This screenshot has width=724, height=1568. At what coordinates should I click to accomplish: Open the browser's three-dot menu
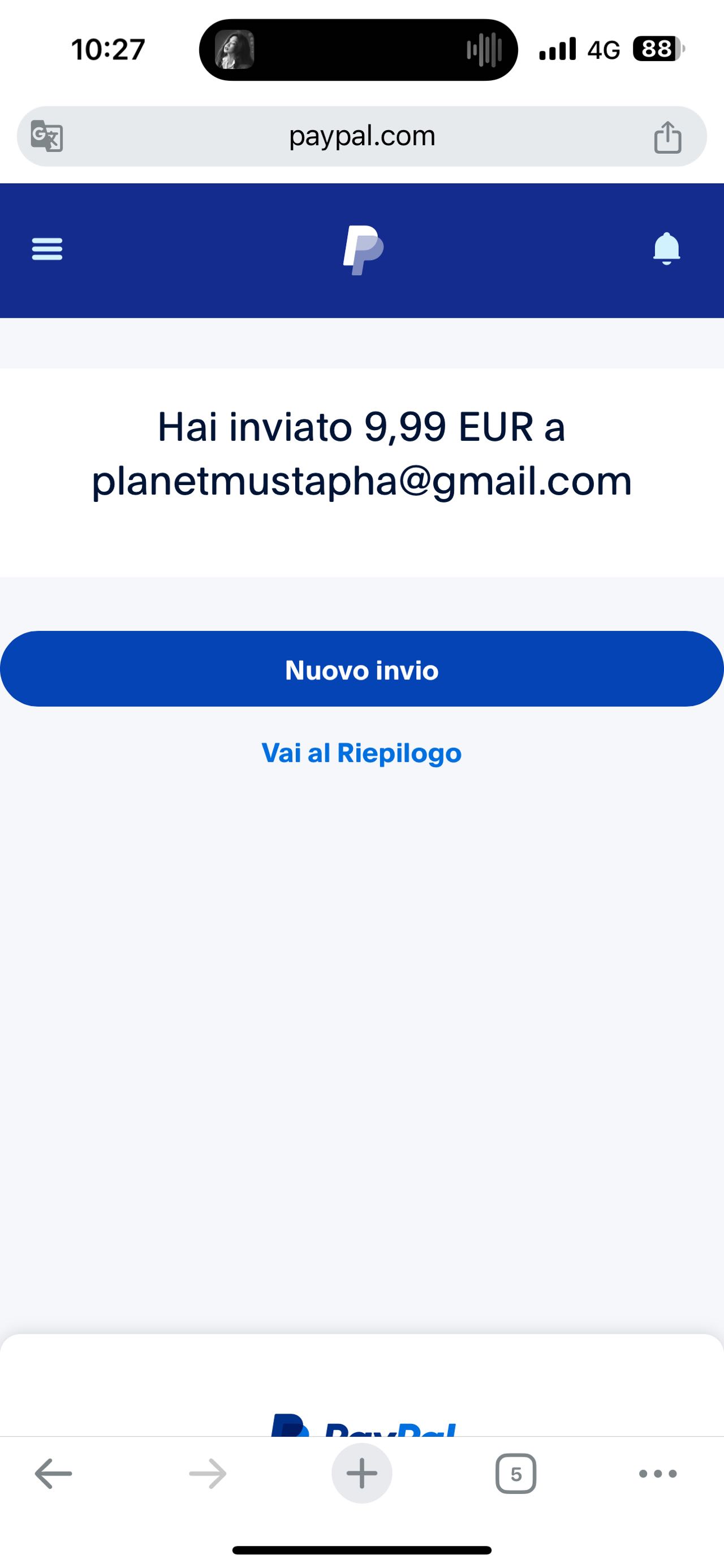658,1474
